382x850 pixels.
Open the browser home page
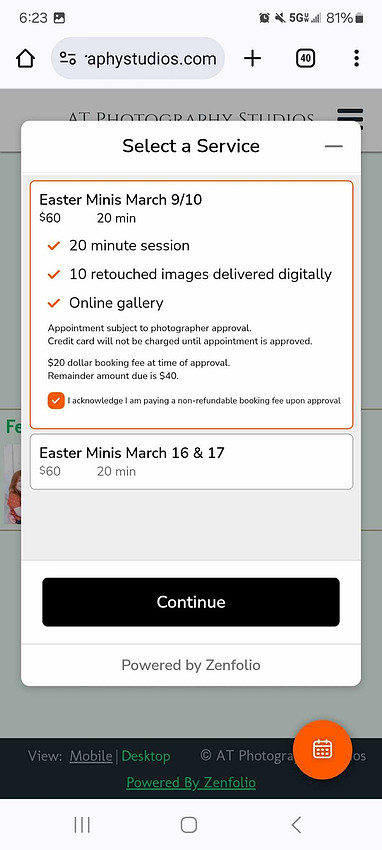(x=25, y=59)
